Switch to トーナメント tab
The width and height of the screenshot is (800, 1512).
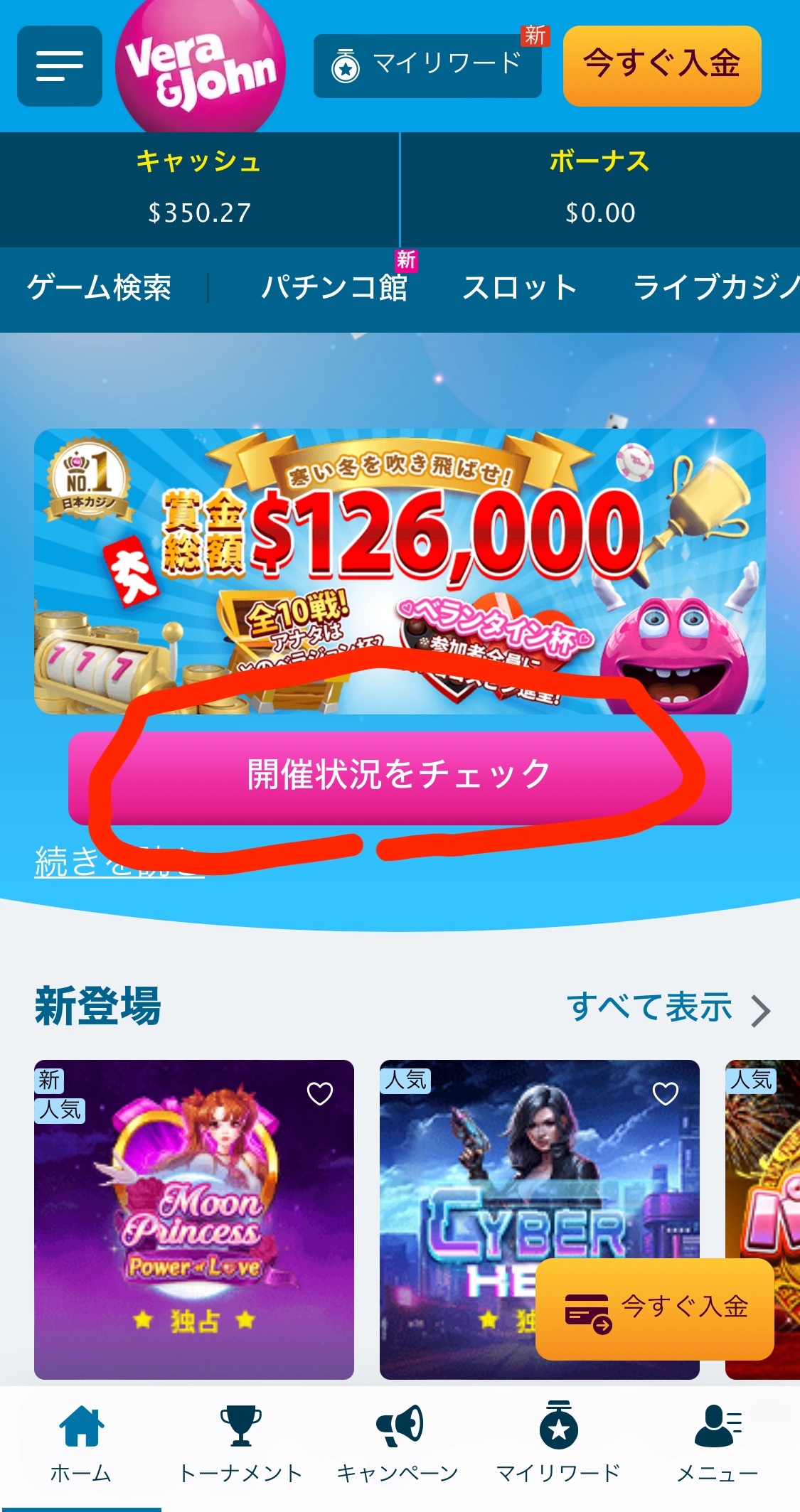(240, 1443)
